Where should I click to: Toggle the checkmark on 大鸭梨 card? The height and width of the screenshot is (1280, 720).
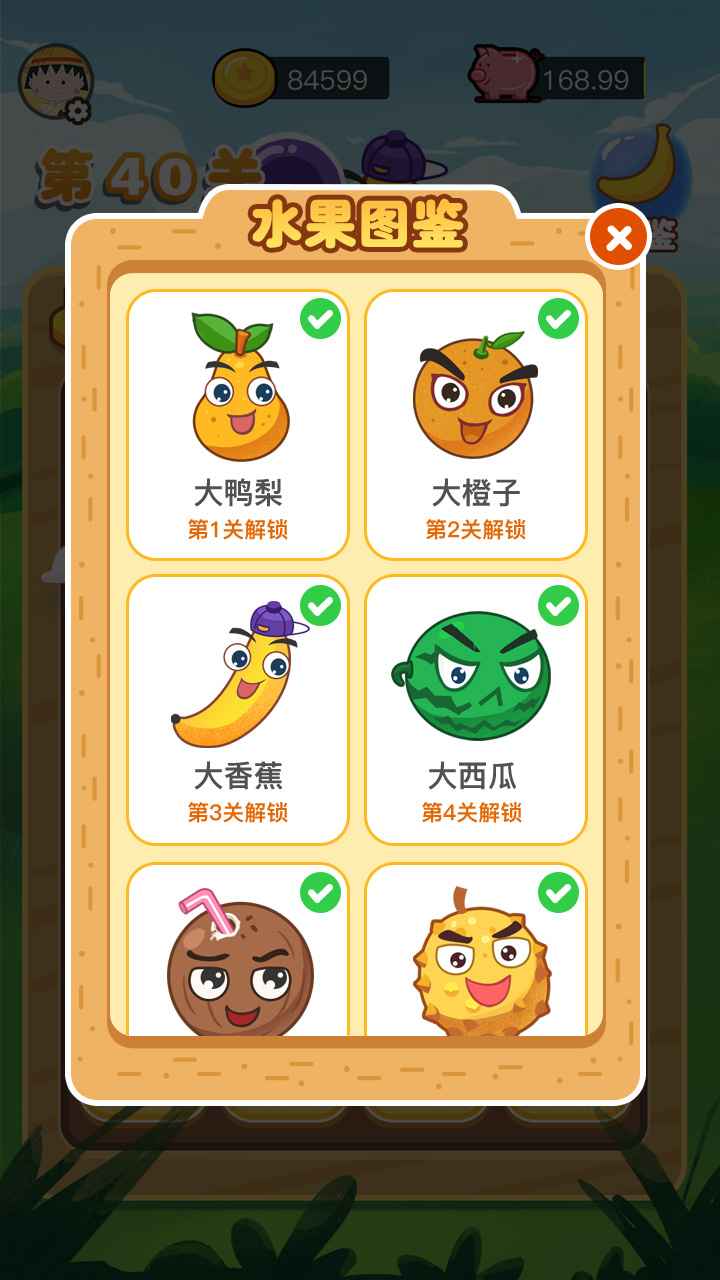coord(318,320)
